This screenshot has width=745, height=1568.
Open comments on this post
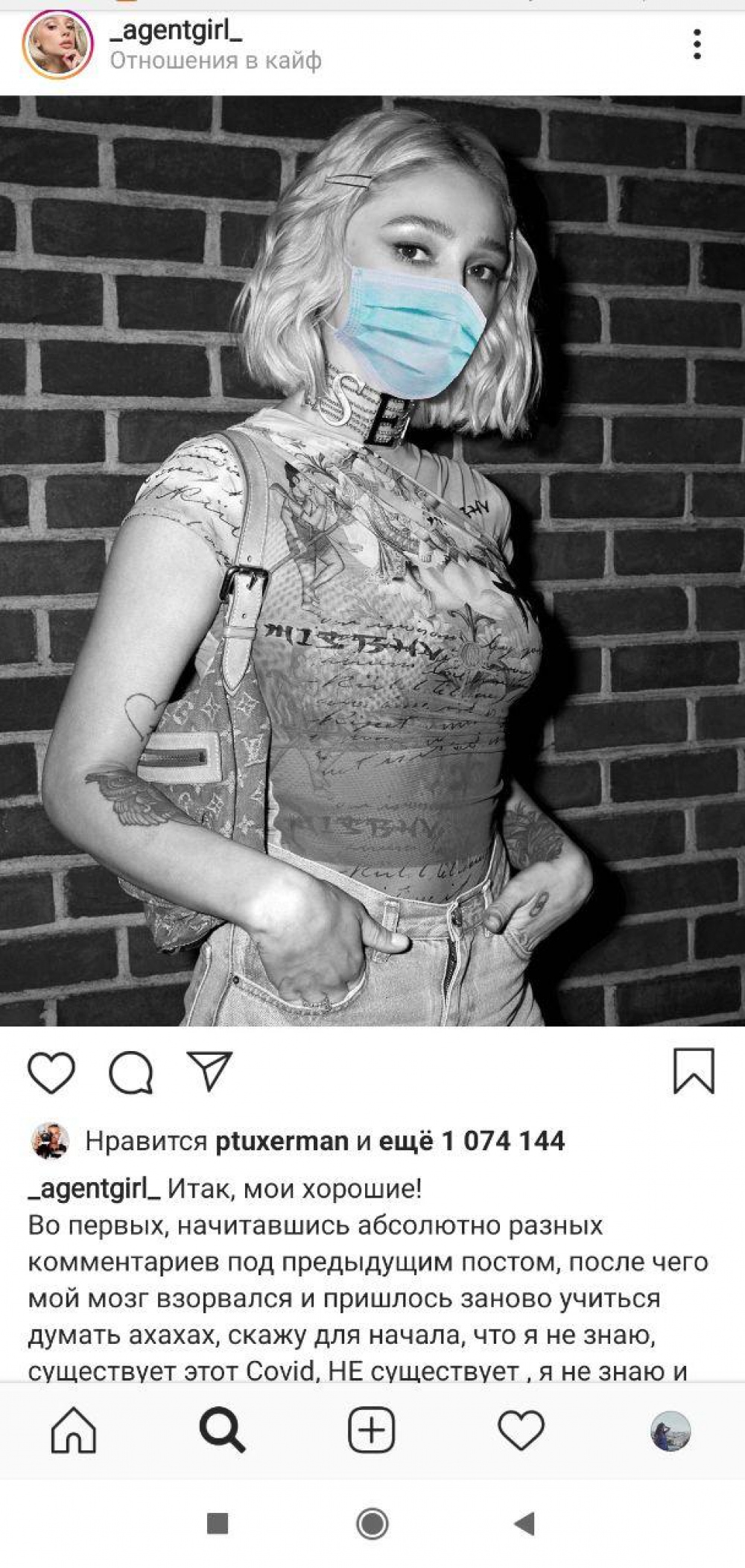tap(131, 1073)
